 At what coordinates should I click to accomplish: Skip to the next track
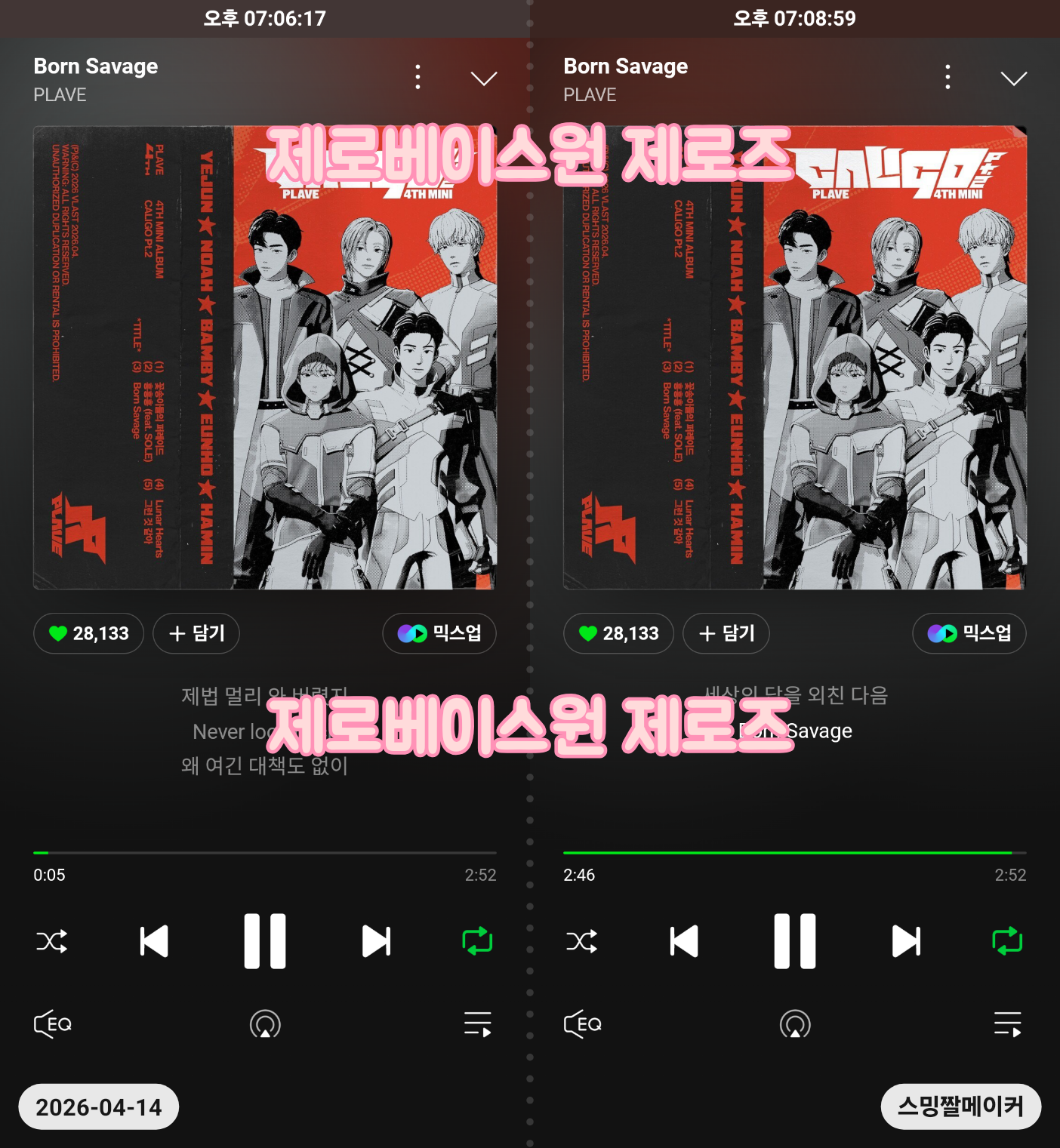click(376, 940)
